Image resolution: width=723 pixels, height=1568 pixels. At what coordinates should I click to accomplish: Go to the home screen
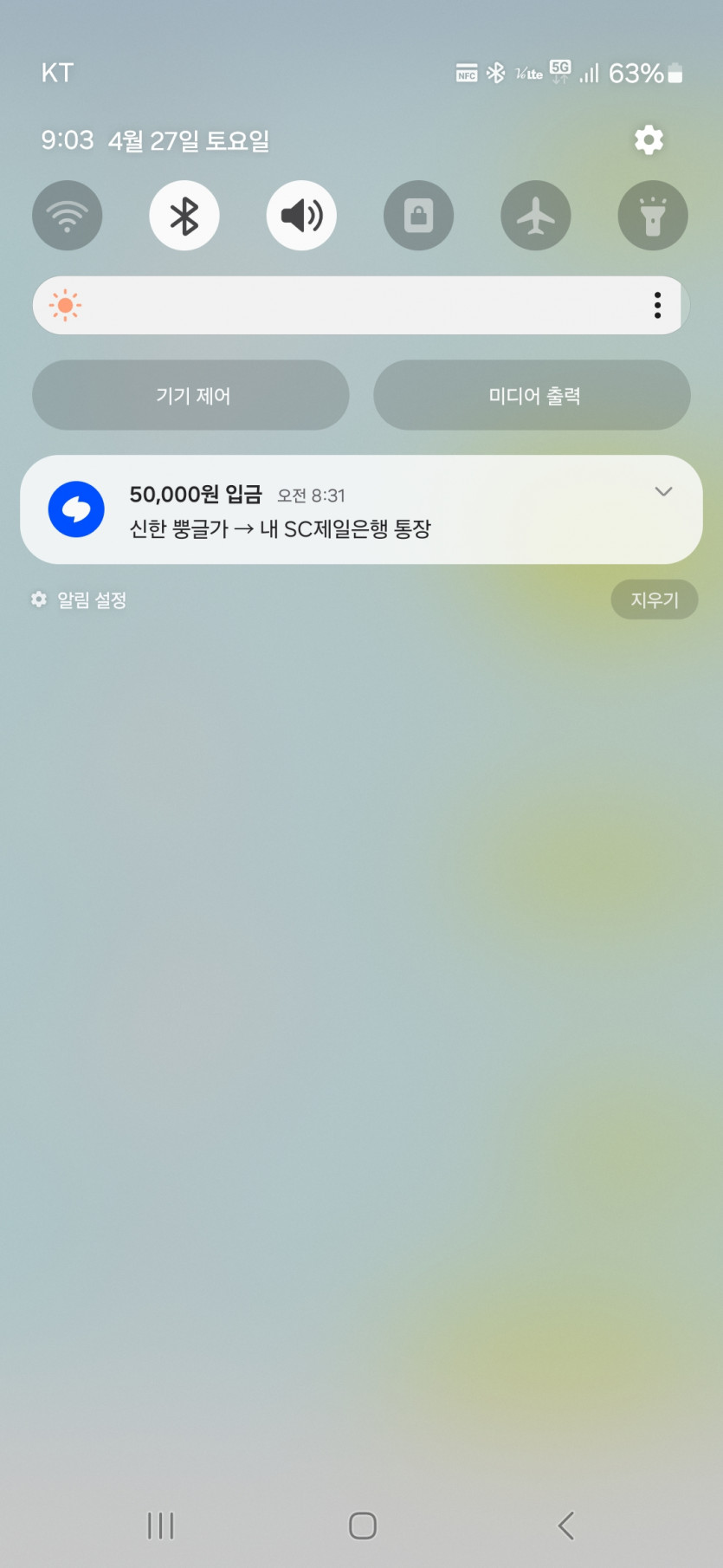[362, 1526]
